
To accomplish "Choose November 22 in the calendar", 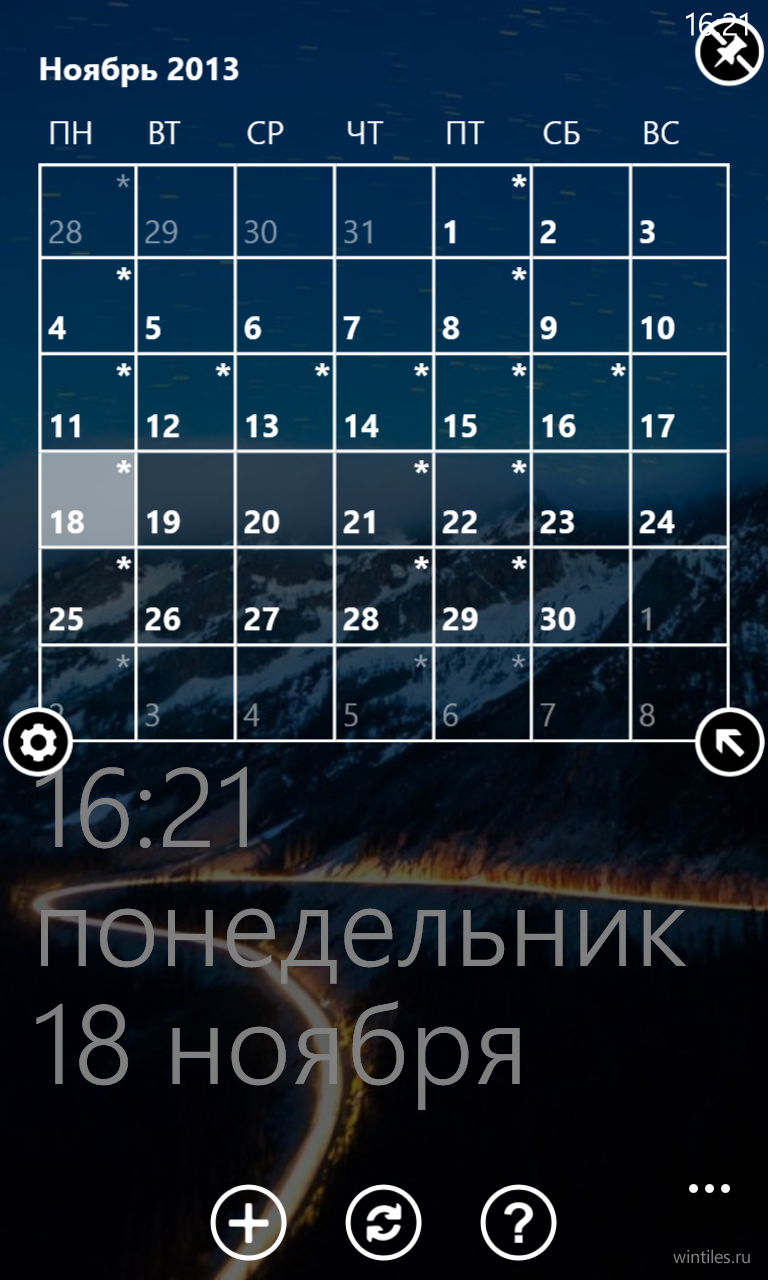I will [x=482, y=500].
